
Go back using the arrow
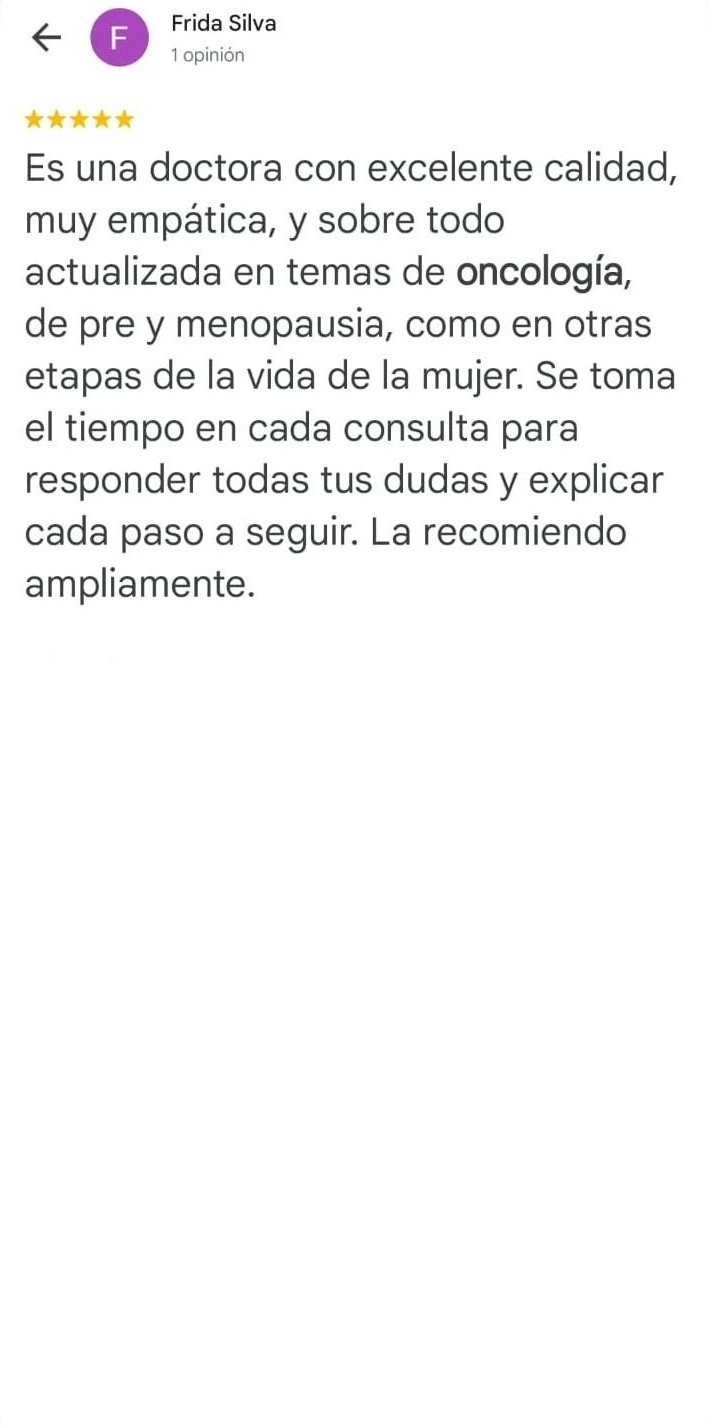pyautogui.click(x=46, y=38)
